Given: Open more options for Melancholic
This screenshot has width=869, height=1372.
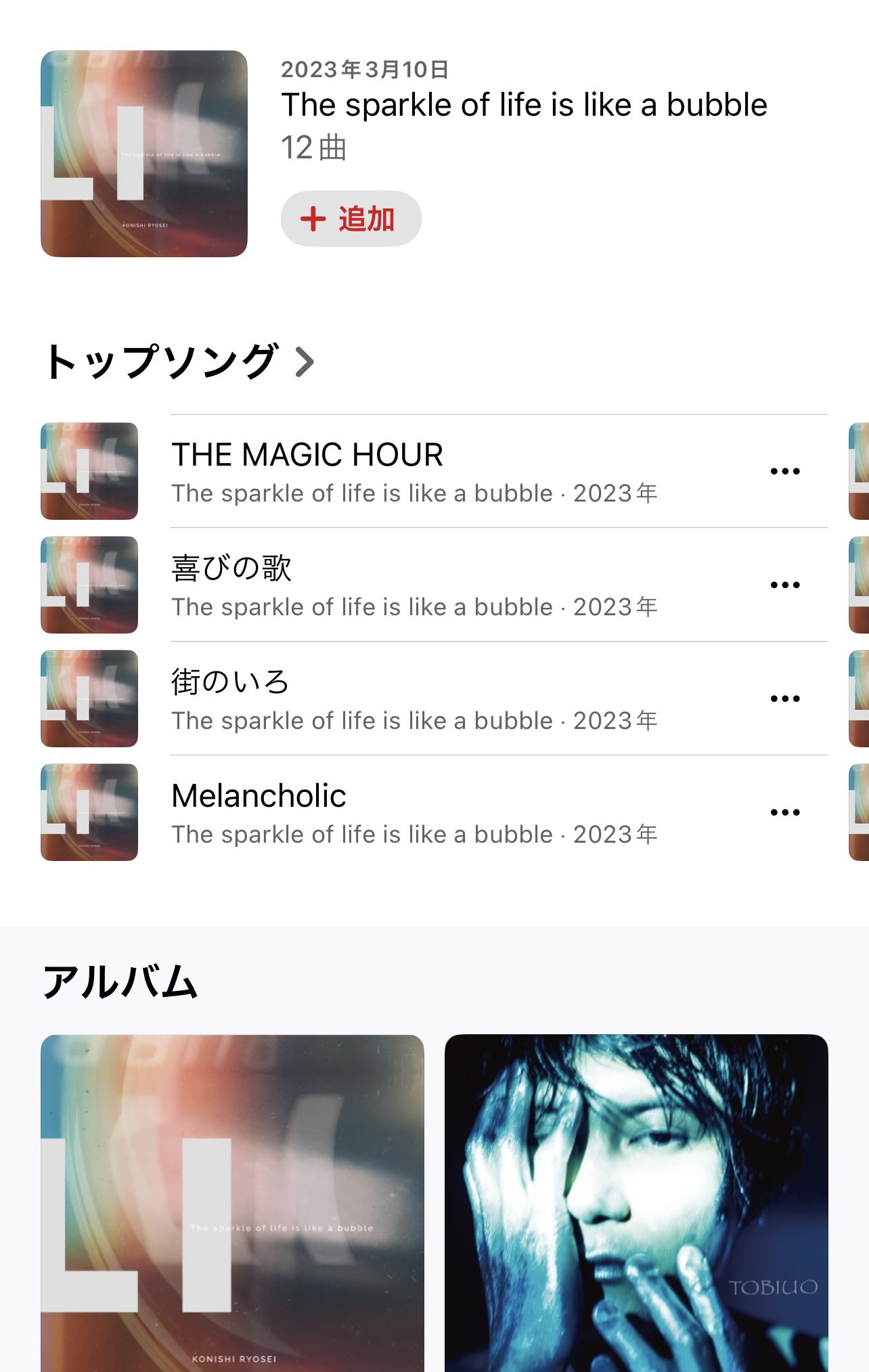Looking at the screenshot, I should 785,812.
